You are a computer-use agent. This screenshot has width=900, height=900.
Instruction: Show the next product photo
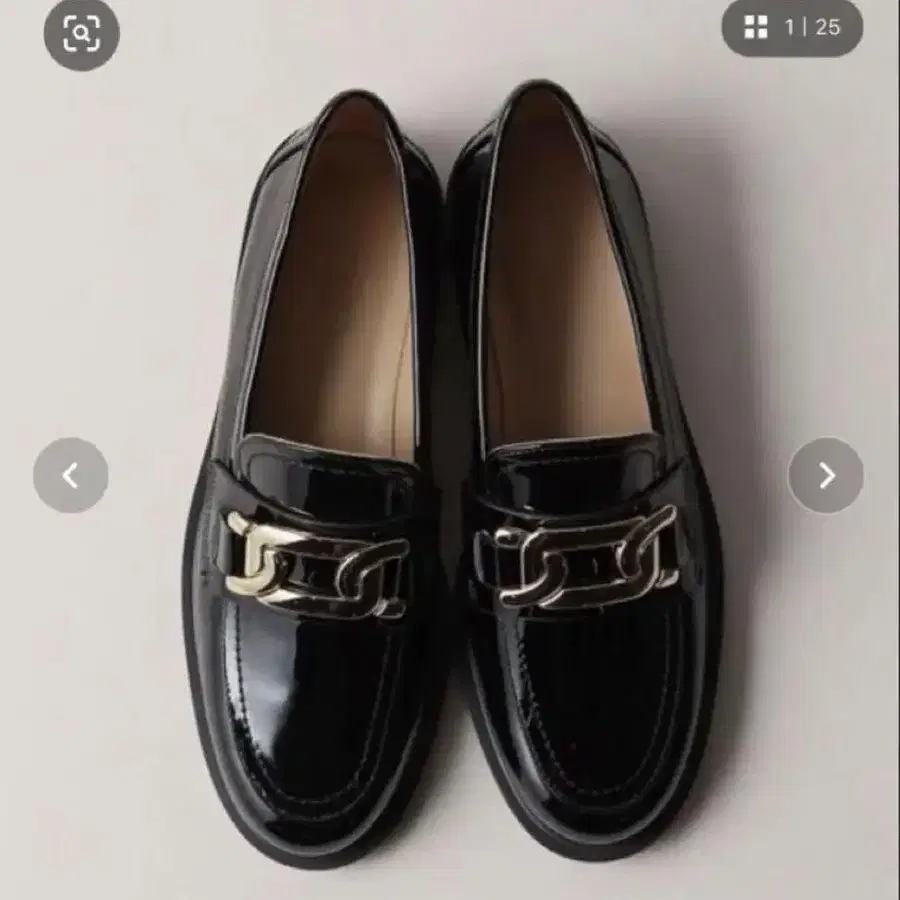(x=826, y=475)
